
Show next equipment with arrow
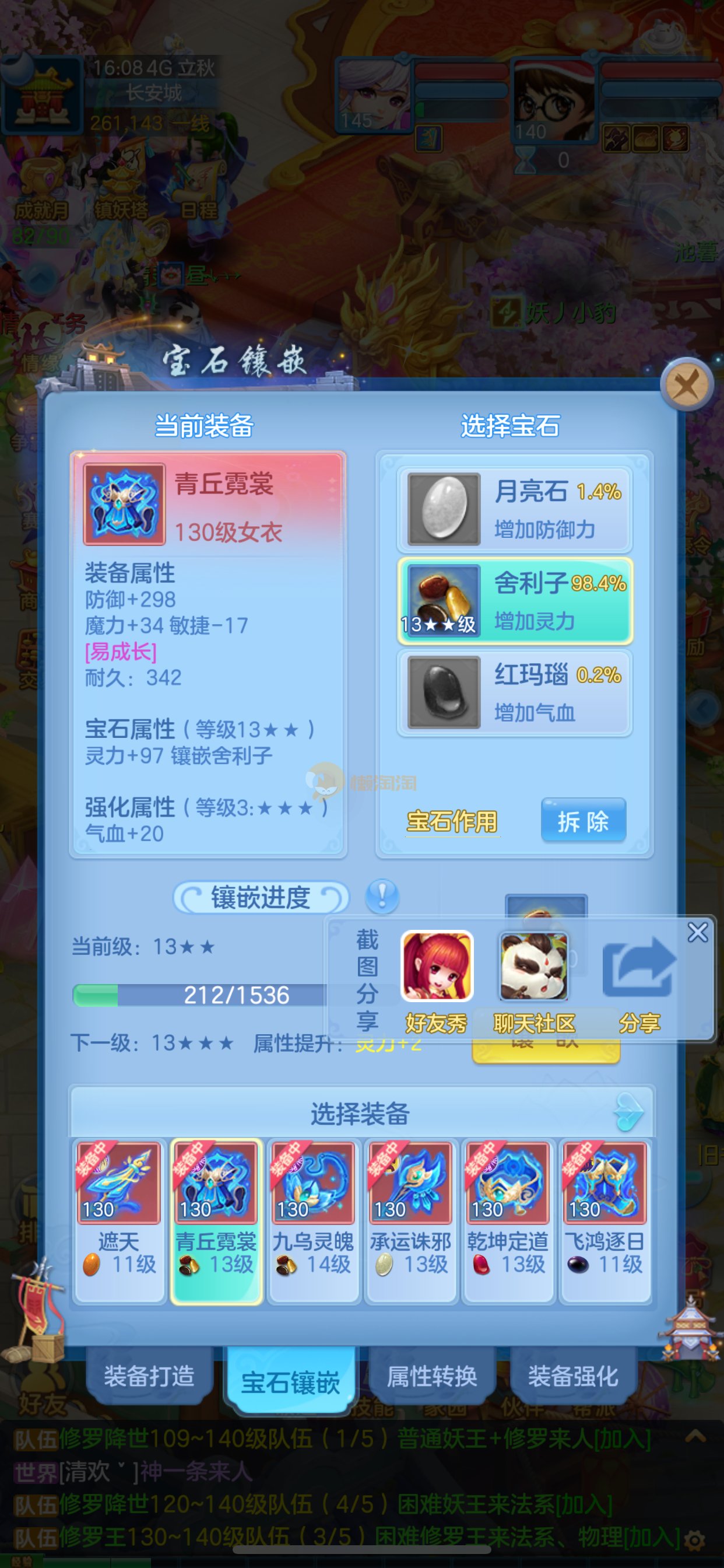pyautogui.click(x=628, y=1111)
